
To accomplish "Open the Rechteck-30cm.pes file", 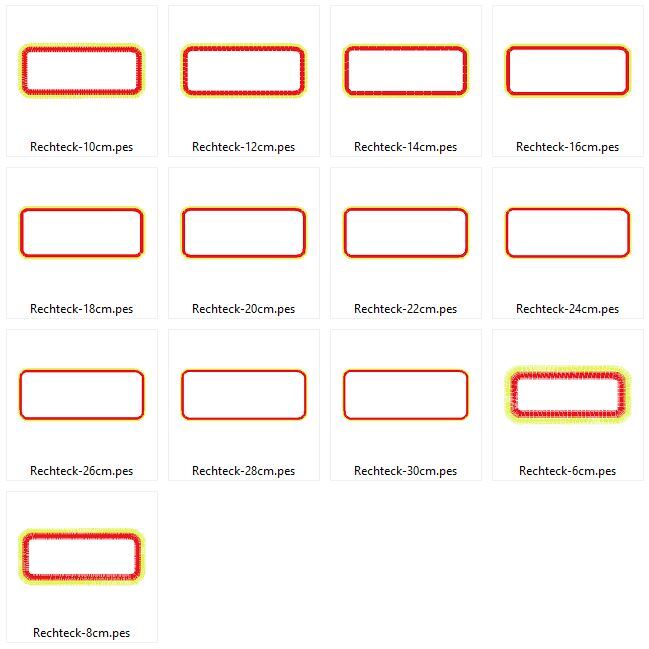I will tap(405, 396).
